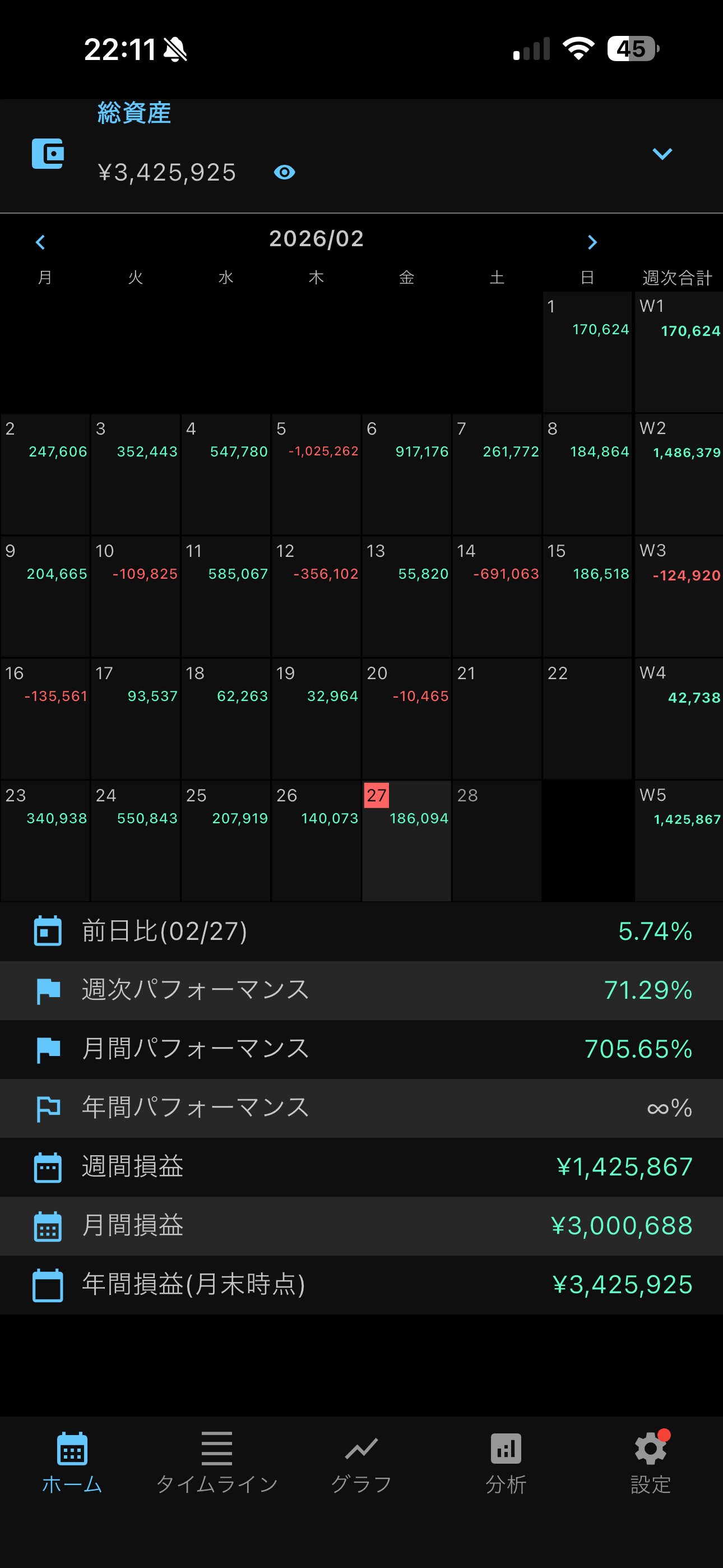Hide the total assets amount

coord(284,173)
